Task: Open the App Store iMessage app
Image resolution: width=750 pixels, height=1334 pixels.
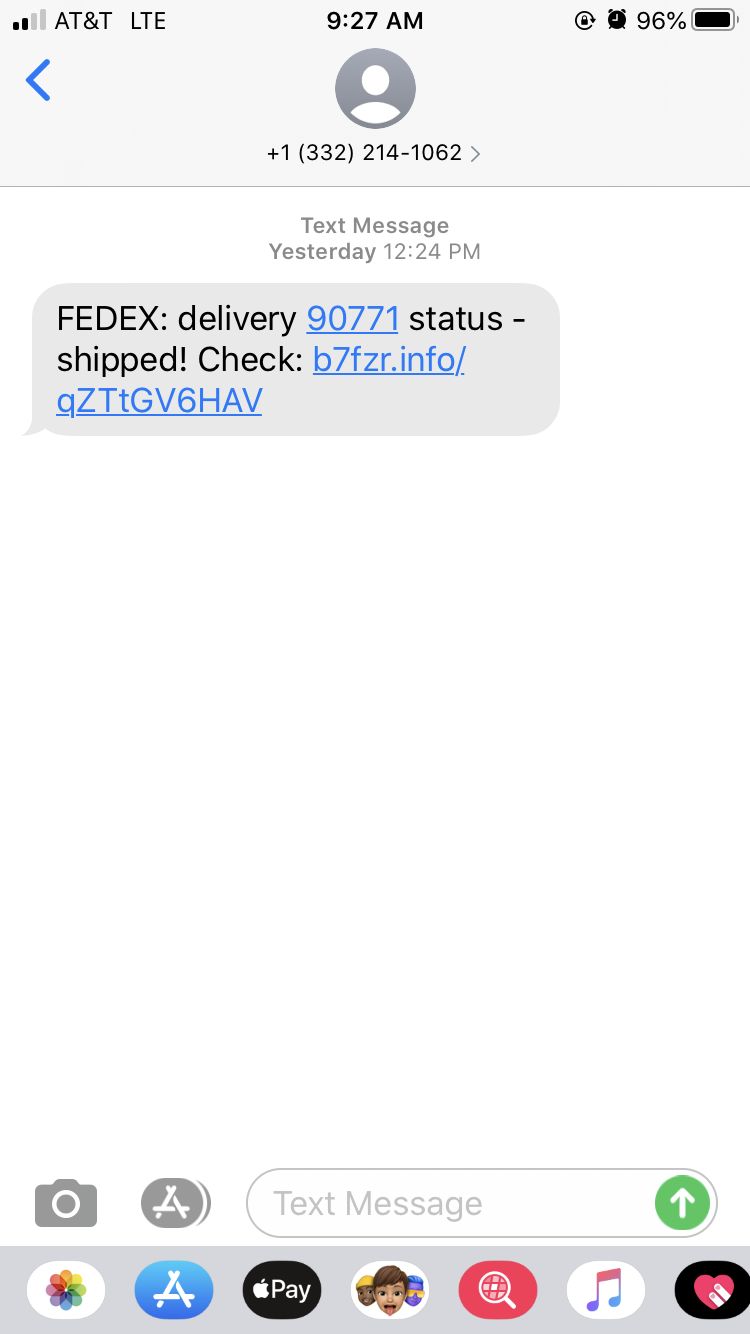Action: coord(174,1290)
